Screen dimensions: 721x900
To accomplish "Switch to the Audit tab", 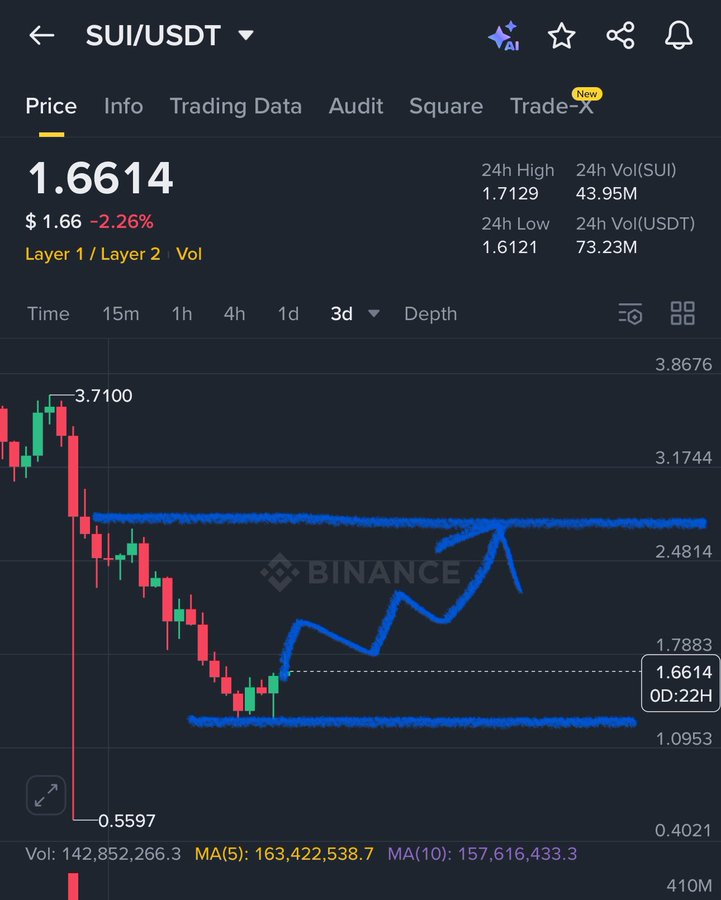I will coord(356,106).
